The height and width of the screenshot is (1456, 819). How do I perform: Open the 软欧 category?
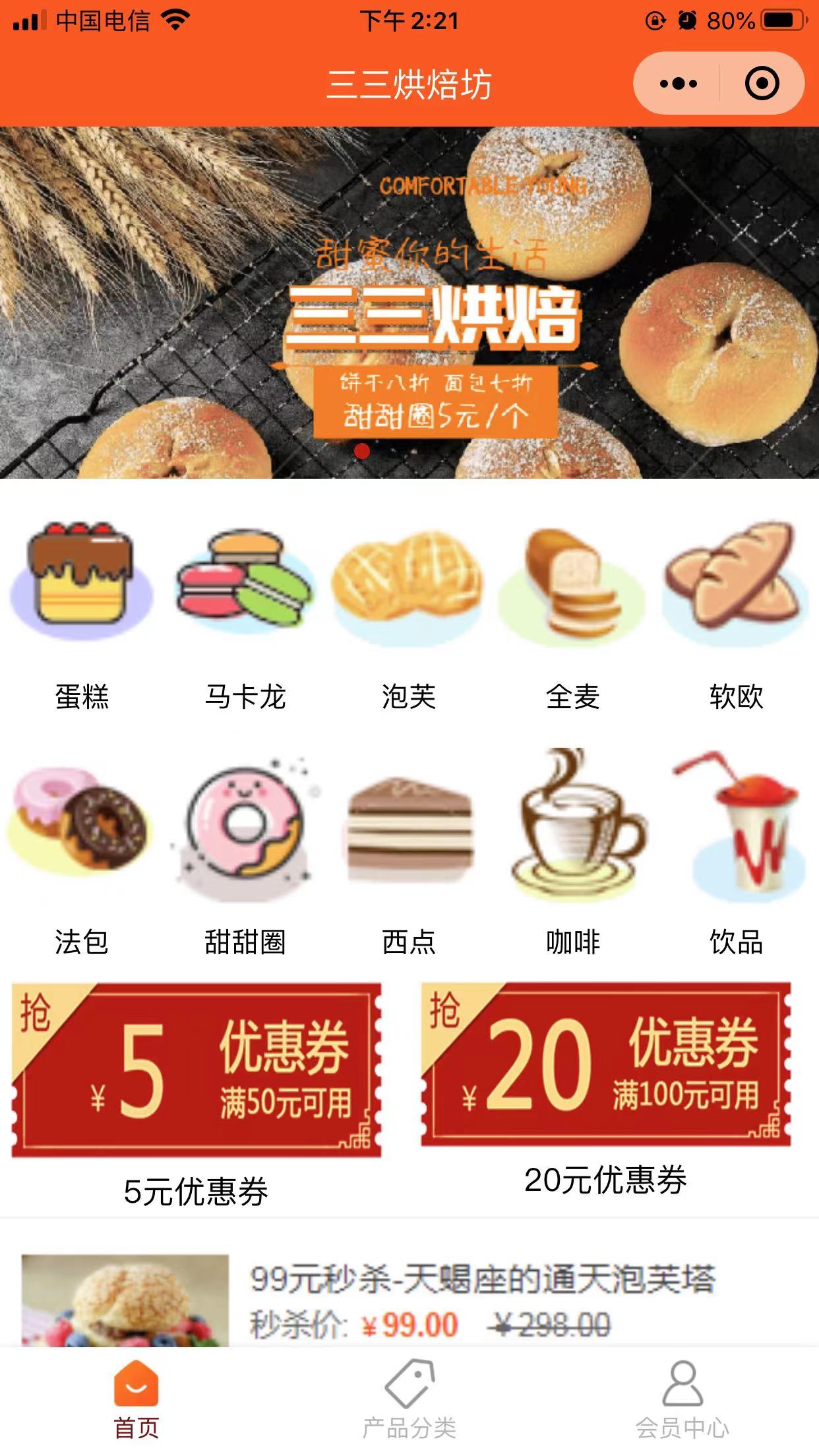(736, 613)
